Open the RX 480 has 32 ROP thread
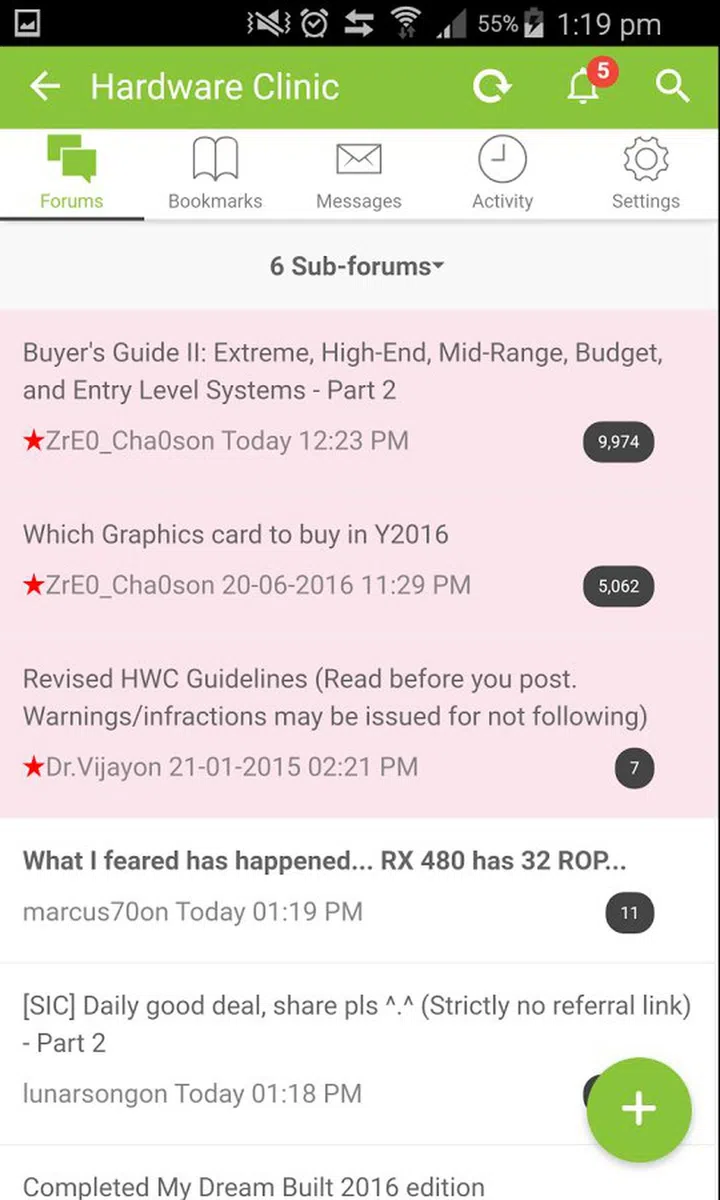Image resolution: width=720 pixels, height=1200 pixels. (324, 861)
